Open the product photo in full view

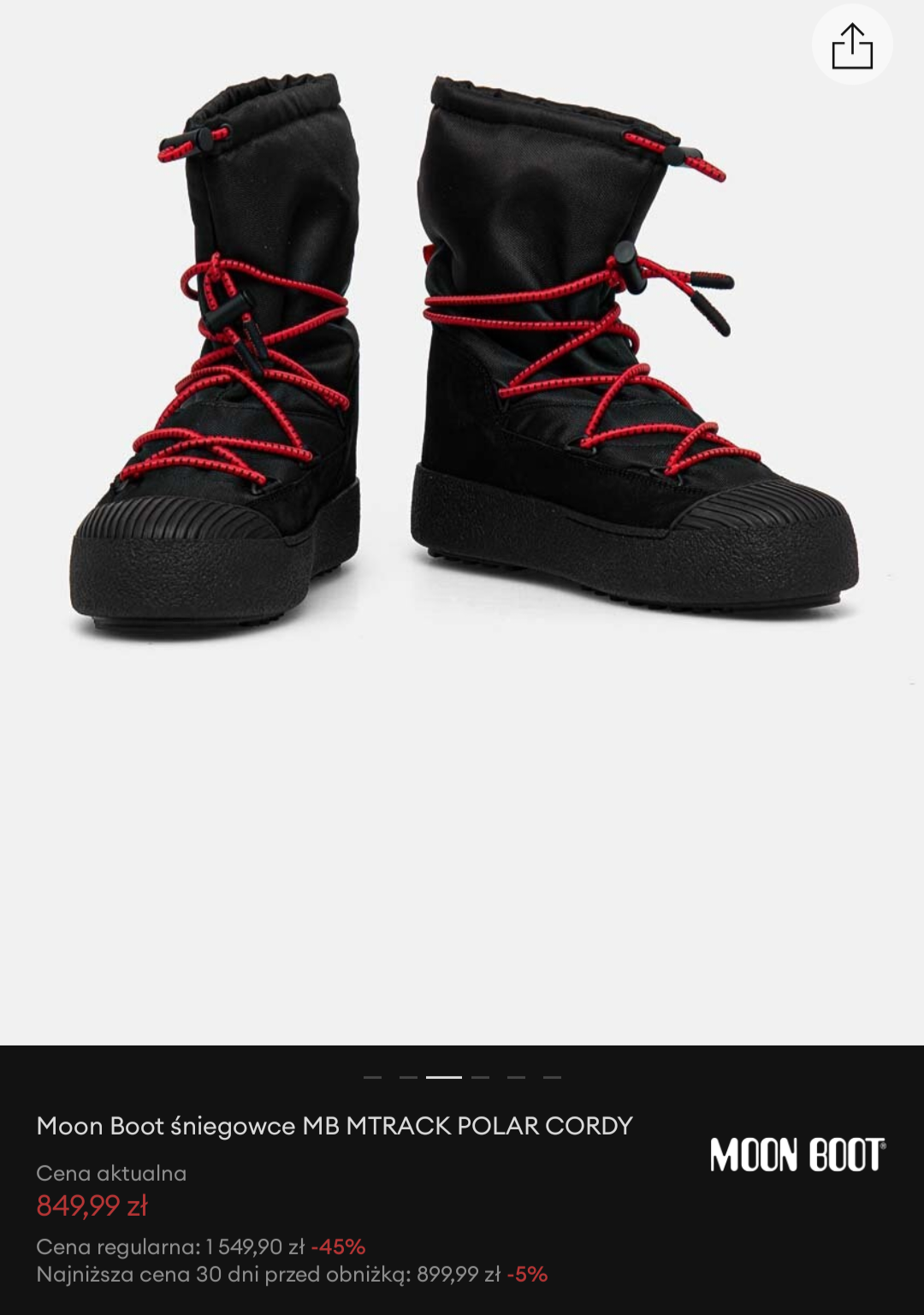[462, 359]
